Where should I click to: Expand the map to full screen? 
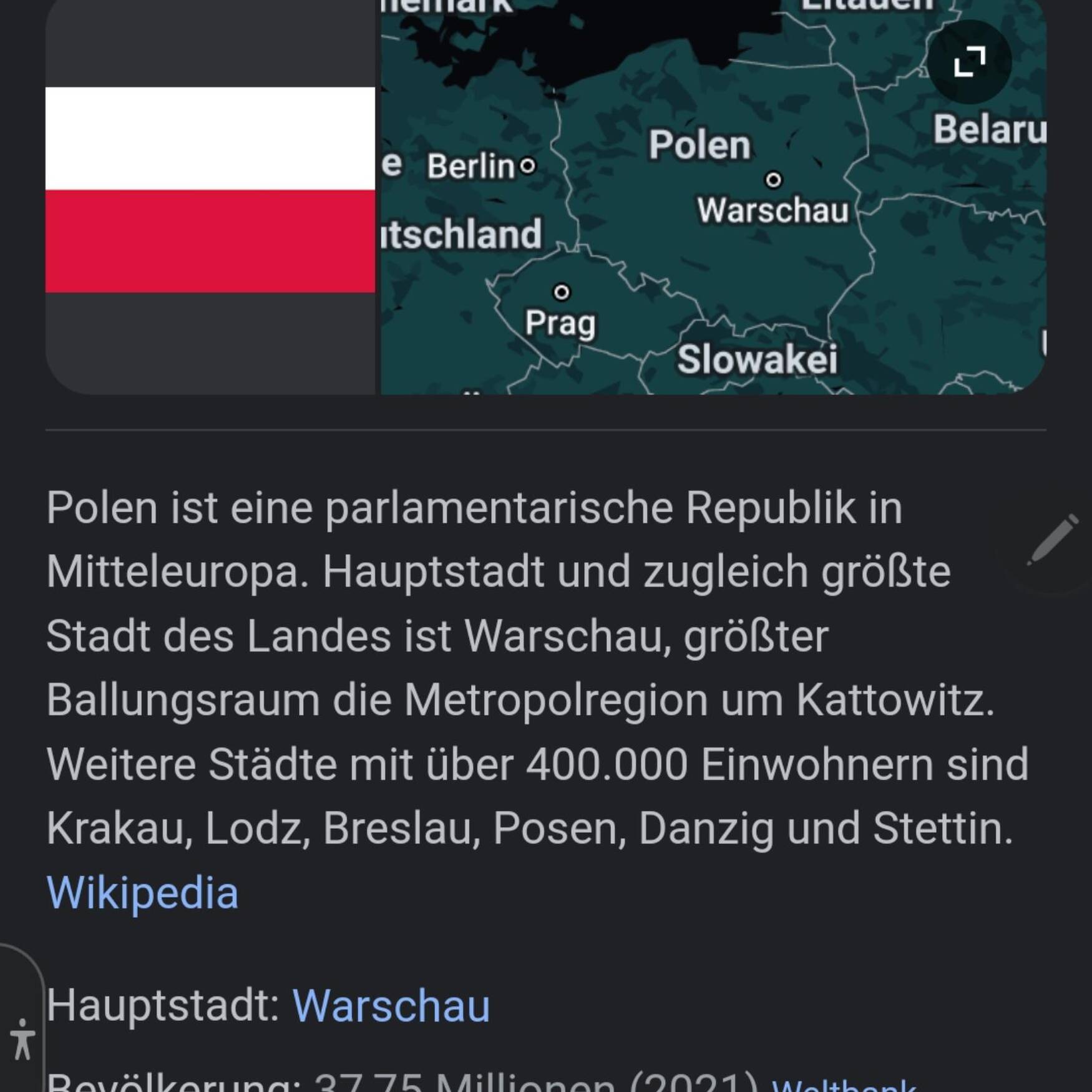[968, 62]
